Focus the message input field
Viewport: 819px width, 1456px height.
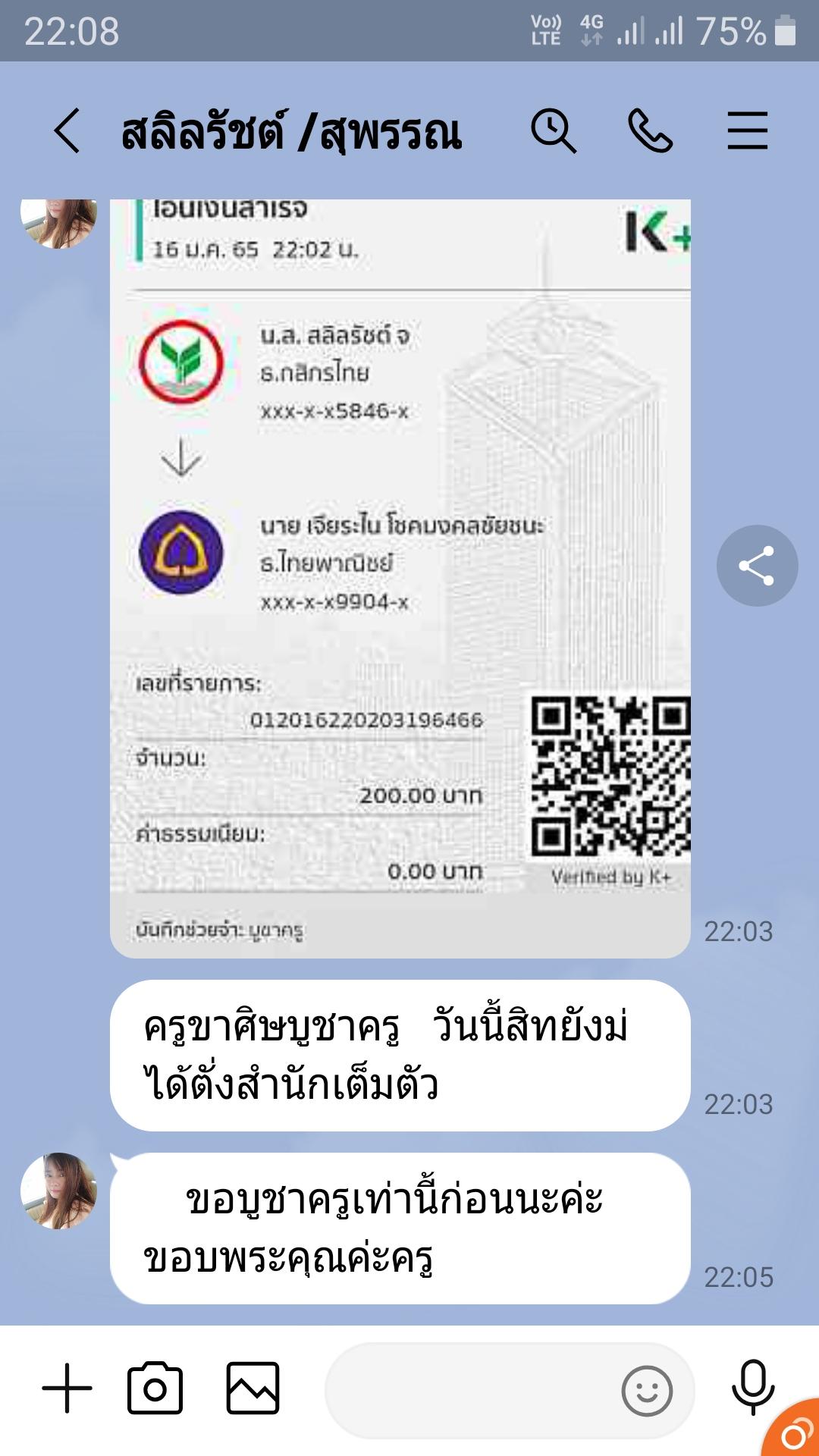pyautogui.click(x=470, y=1390)
